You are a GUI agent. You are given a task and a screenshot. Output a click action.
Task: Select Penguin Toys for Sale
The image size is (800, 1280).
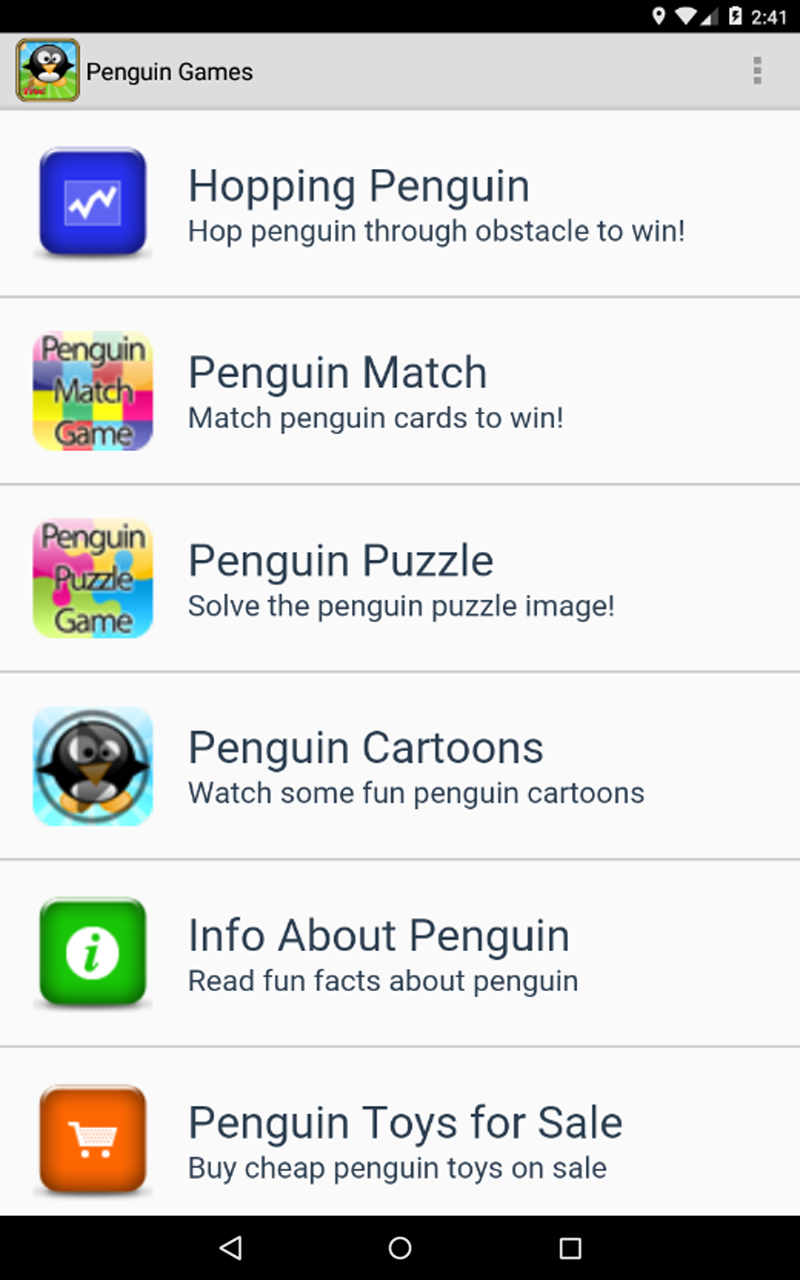[x=400, y=1140]
